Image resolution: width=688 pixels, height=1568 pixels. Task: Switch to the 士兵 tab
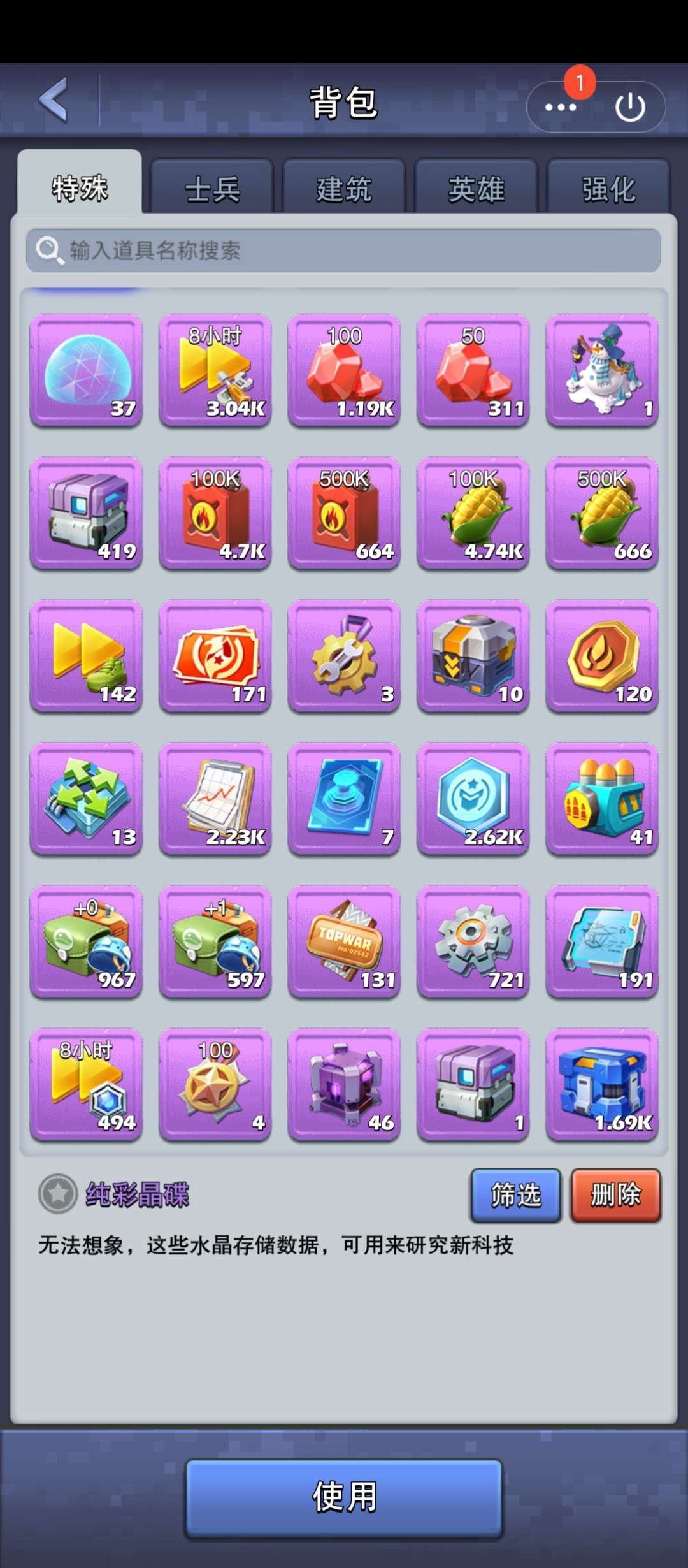pyautogui.click(x=211, y=189)
